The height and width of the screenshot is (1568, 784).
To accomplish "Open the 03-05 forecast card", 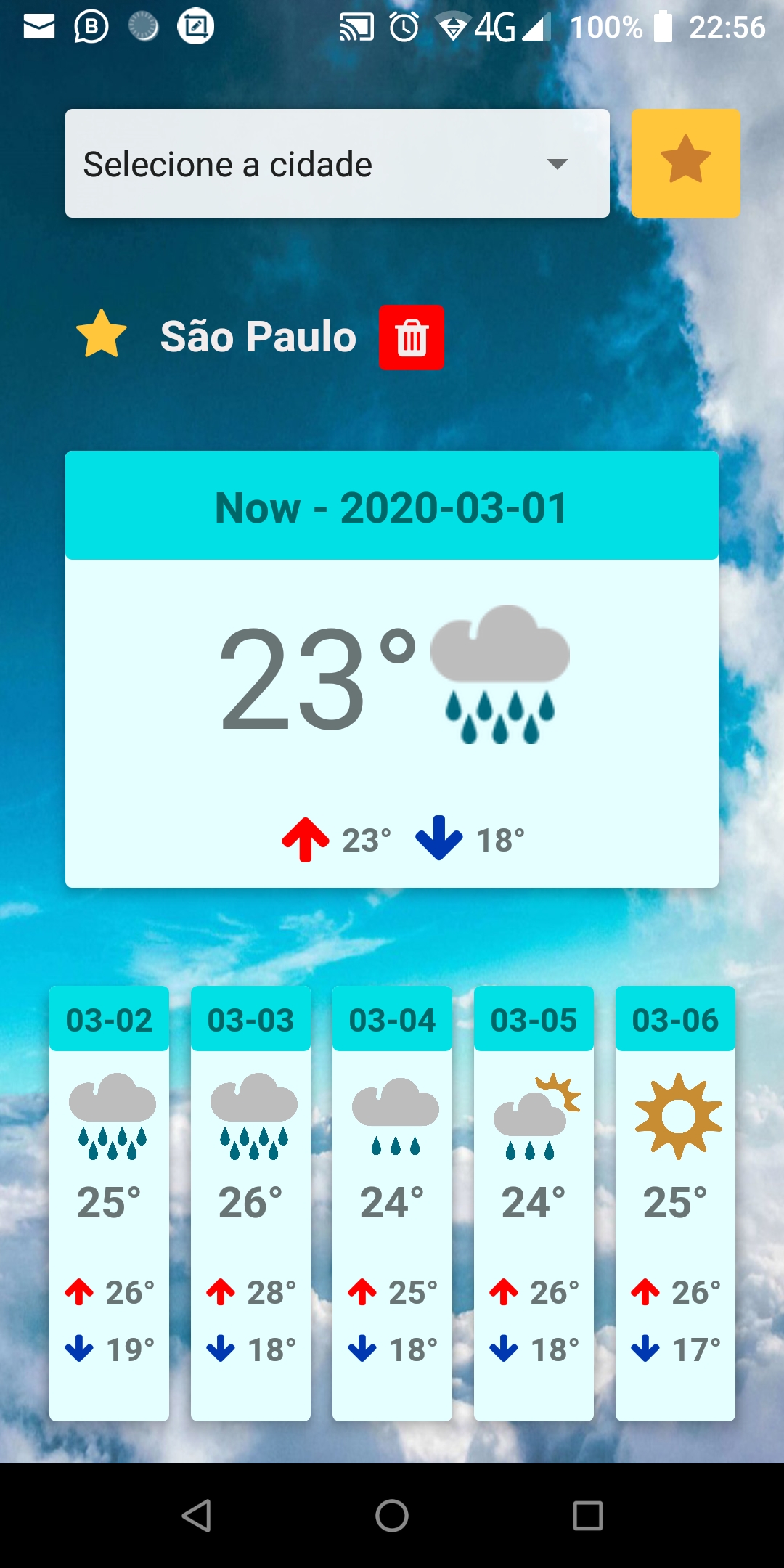I will point(534,1202).
